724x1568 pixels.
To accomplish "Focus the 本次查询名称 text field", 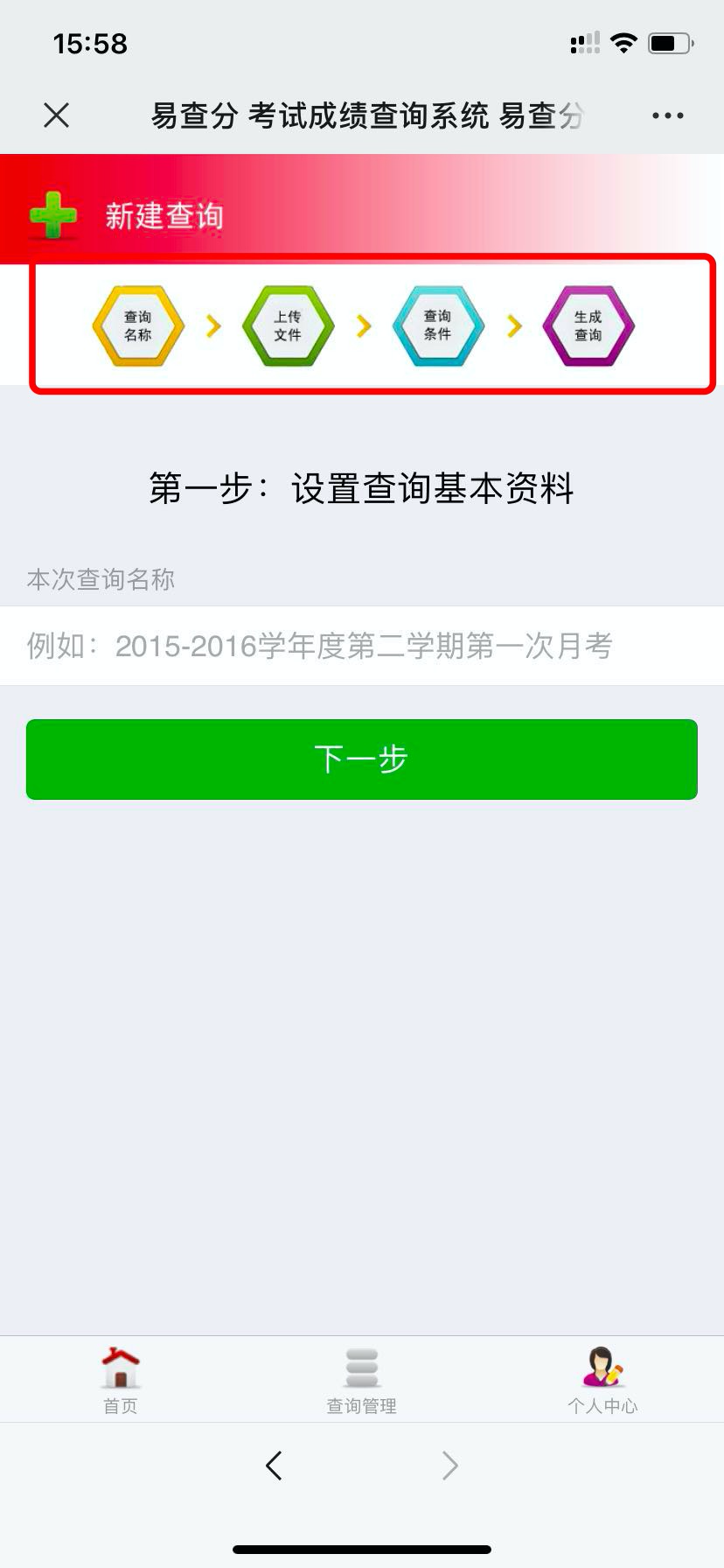I will [x=362, y=646].
